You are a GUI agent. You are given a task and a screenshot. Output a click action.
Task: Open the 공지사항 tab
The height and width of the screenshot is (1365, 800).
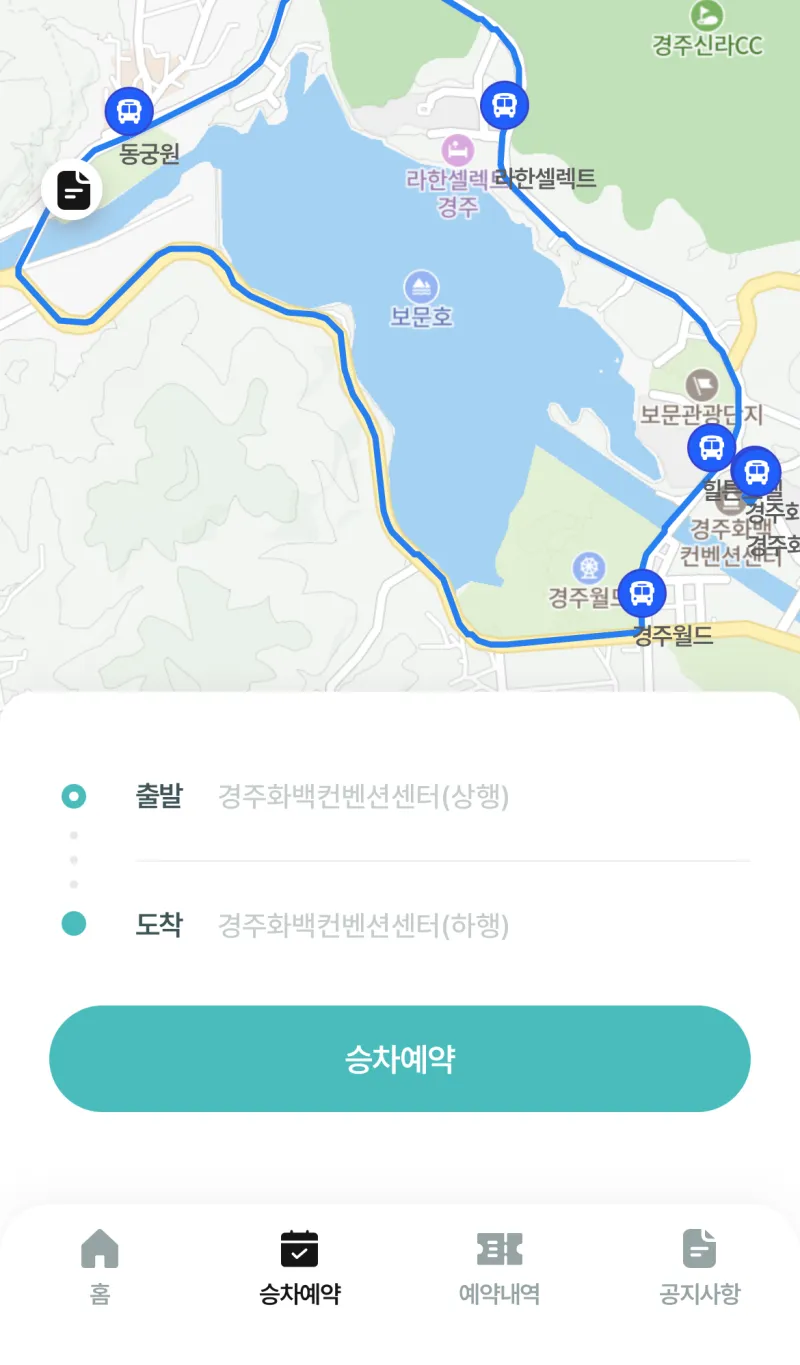[700, 1266]
